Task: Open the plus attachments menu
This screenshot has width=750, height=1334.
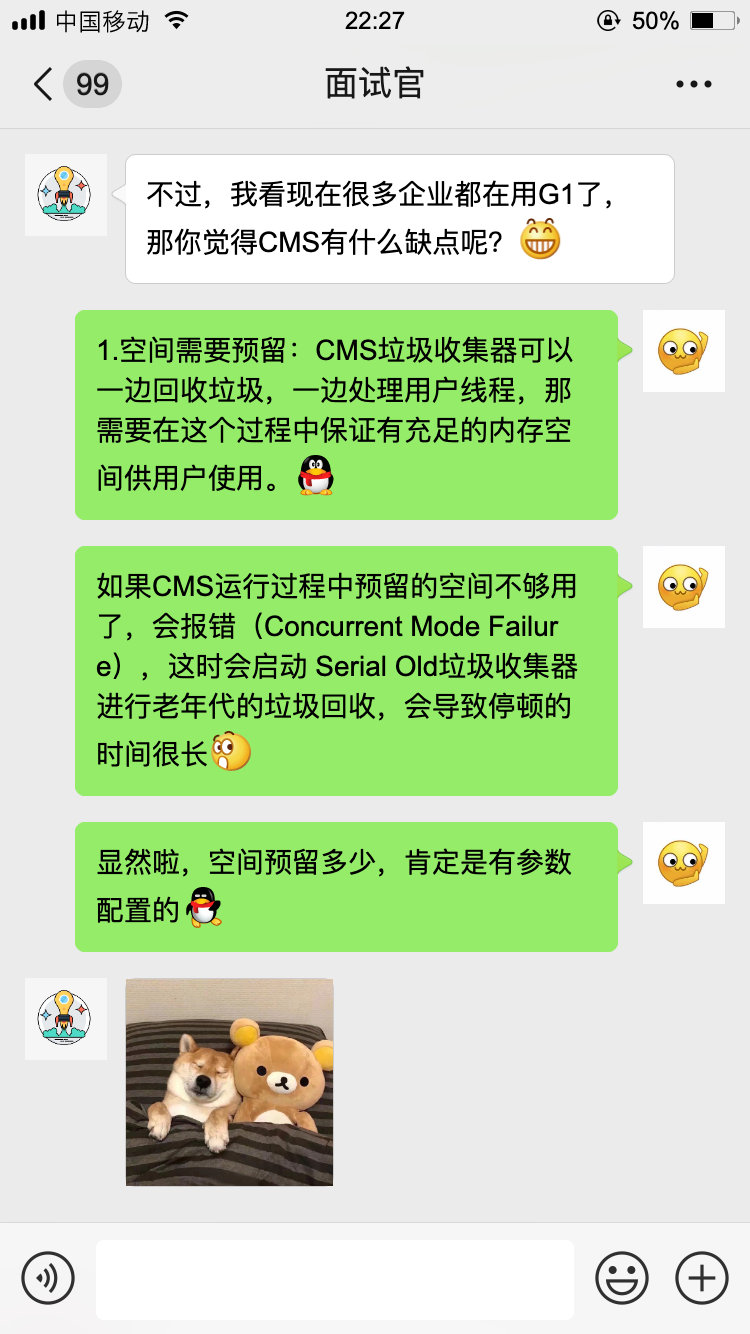Action: click(701, 1277)
